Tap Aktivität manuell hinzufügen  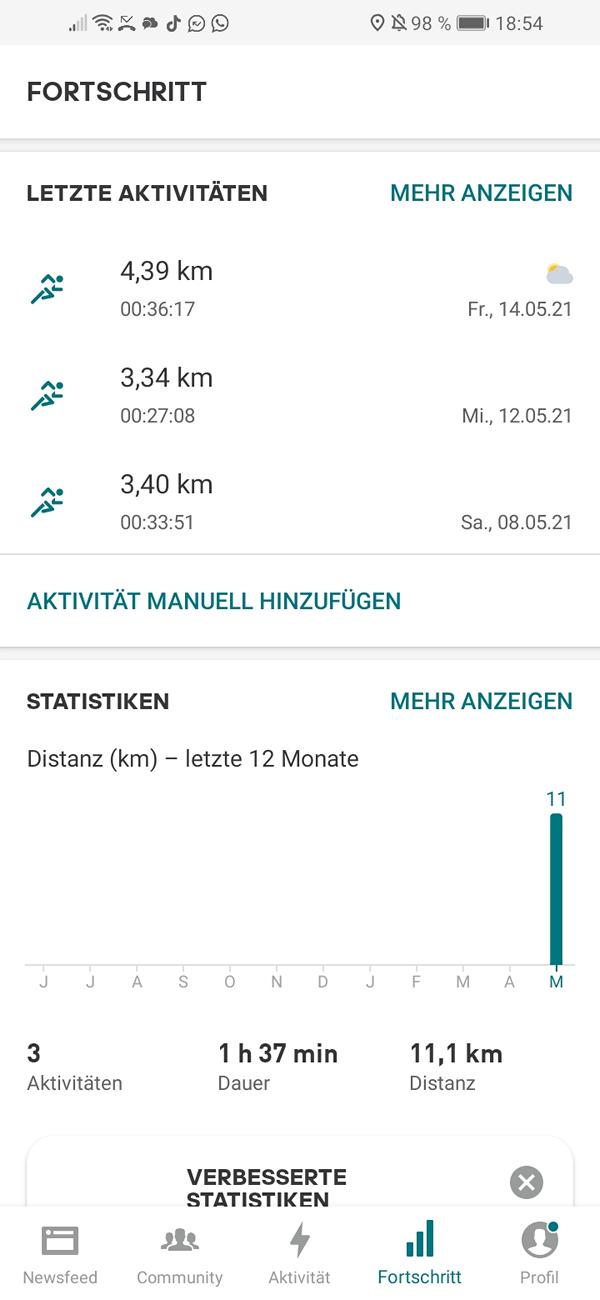click(x=214, y=601)
